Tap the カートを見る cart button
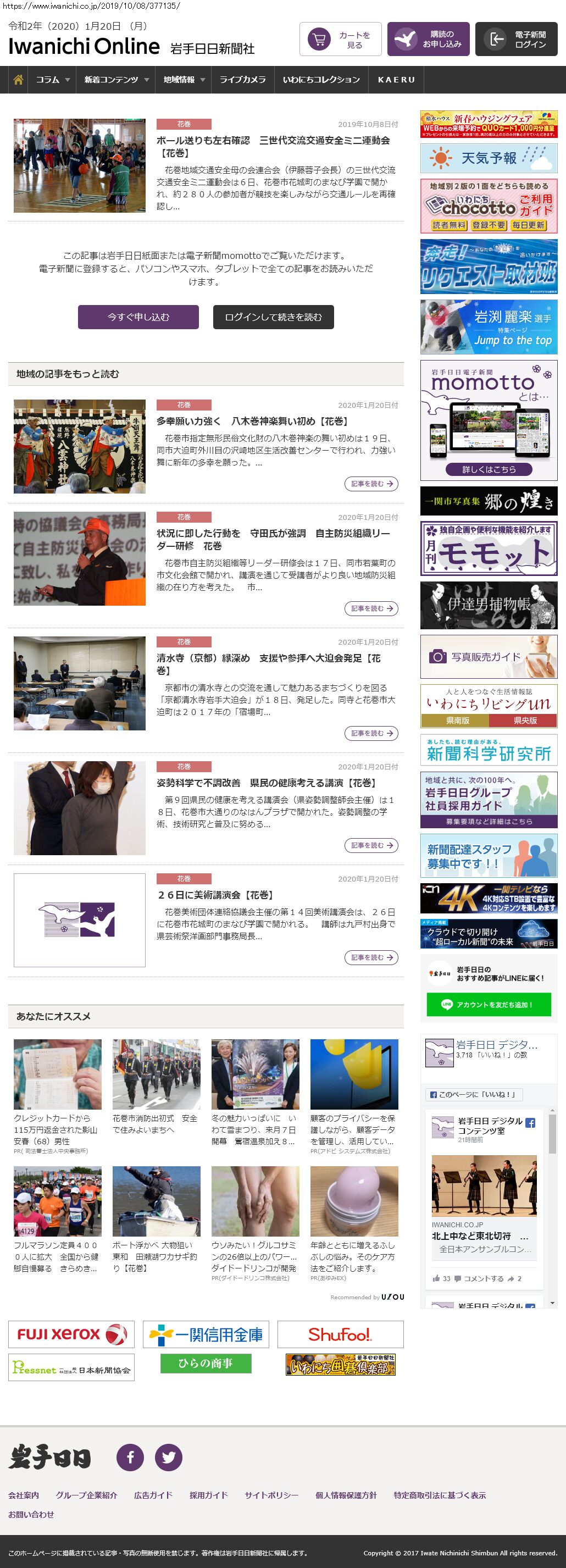Image resolution: width=566 pixels, height=1568 pixels. pos(340,40)
